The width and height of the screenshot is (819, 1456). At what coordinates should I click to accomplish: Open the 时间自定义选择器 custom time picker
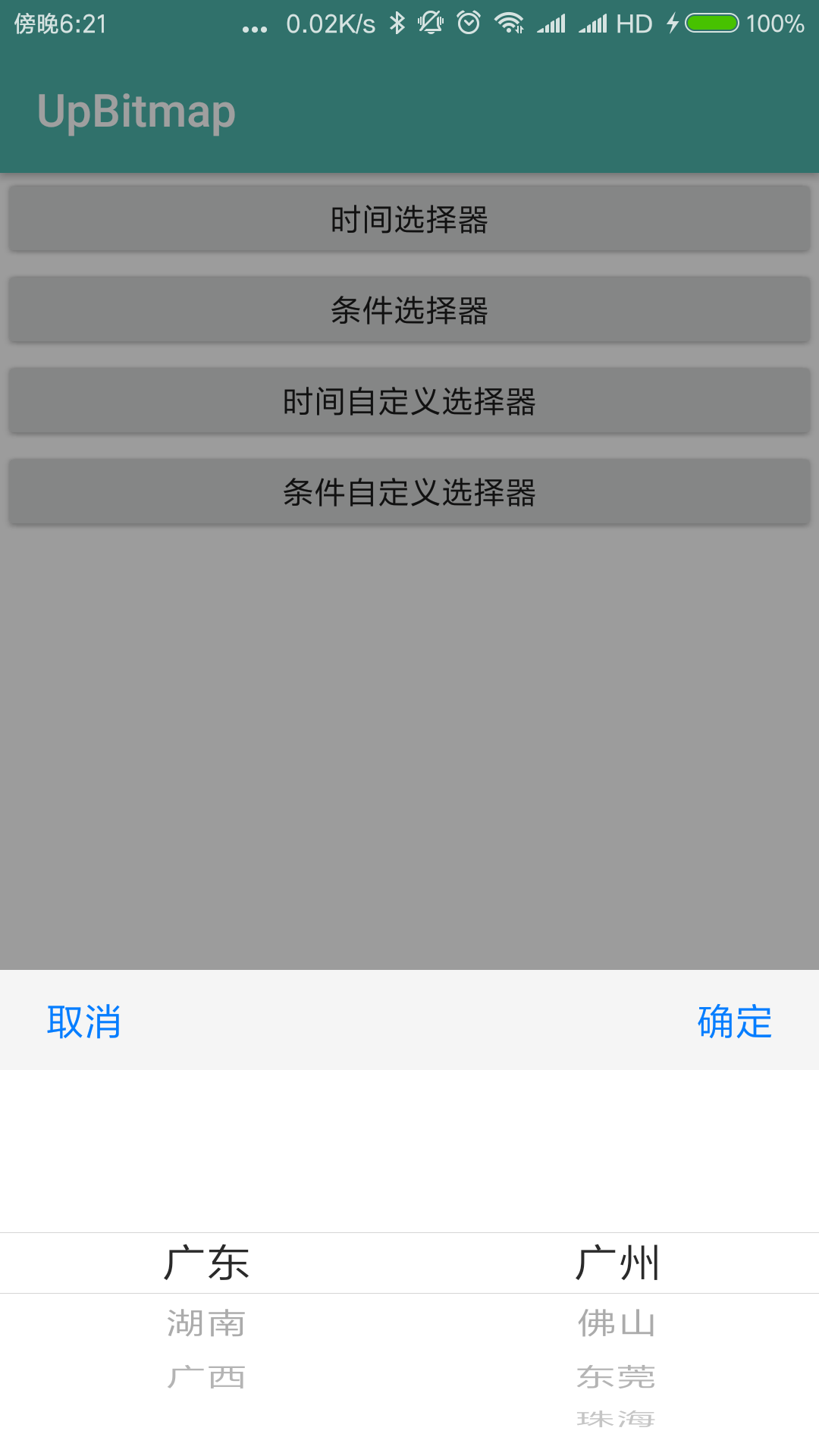point(409,400)
